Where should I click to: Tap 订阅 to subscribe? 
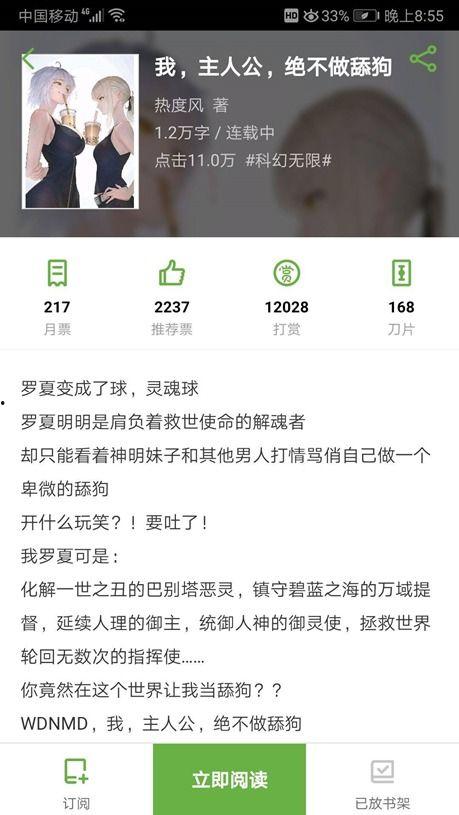coord(76,780)
